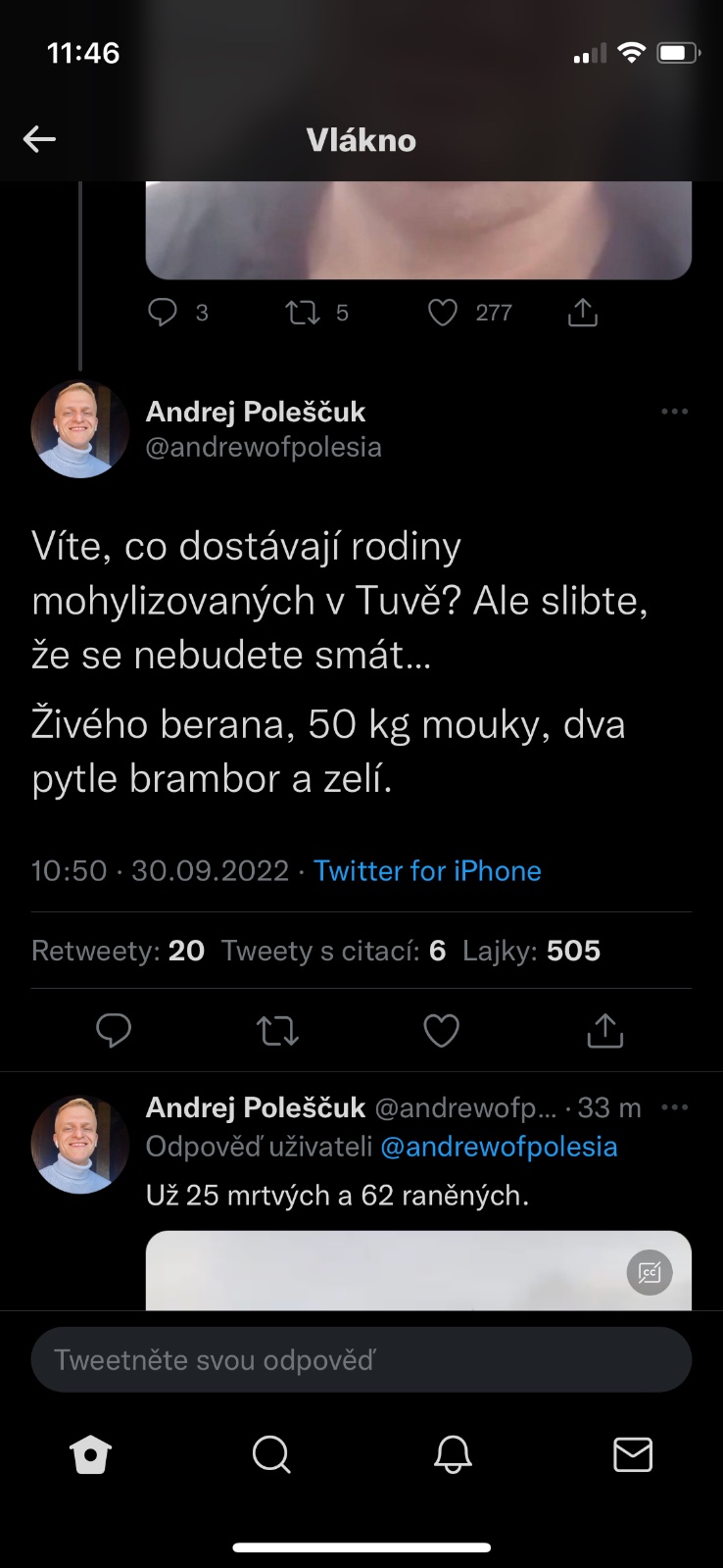Open the notifications bell tab
723x1568 pixels.
[x=453, y=1454]
